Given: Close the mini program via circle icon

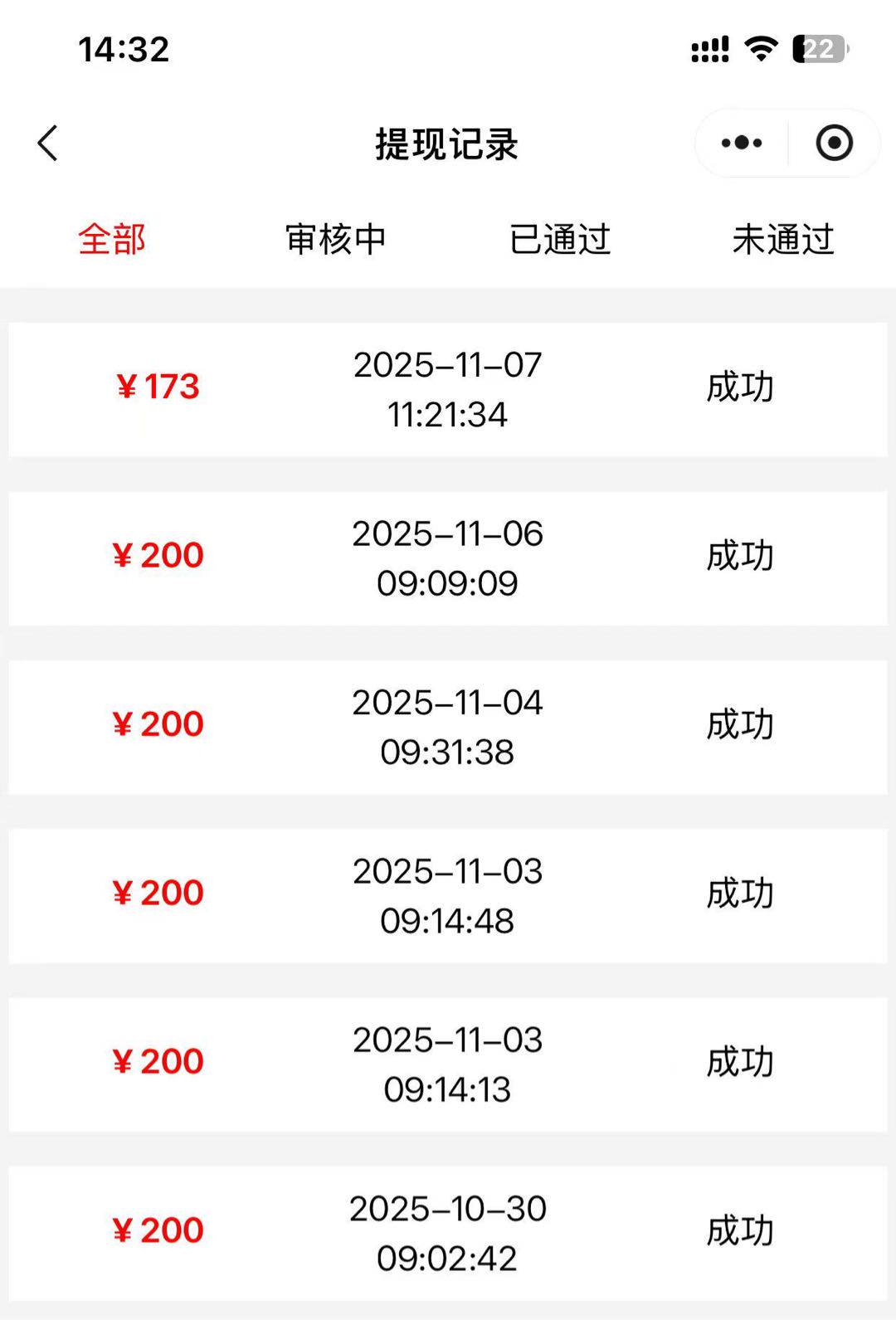Looking at the screenshot, I should (834, 144).
